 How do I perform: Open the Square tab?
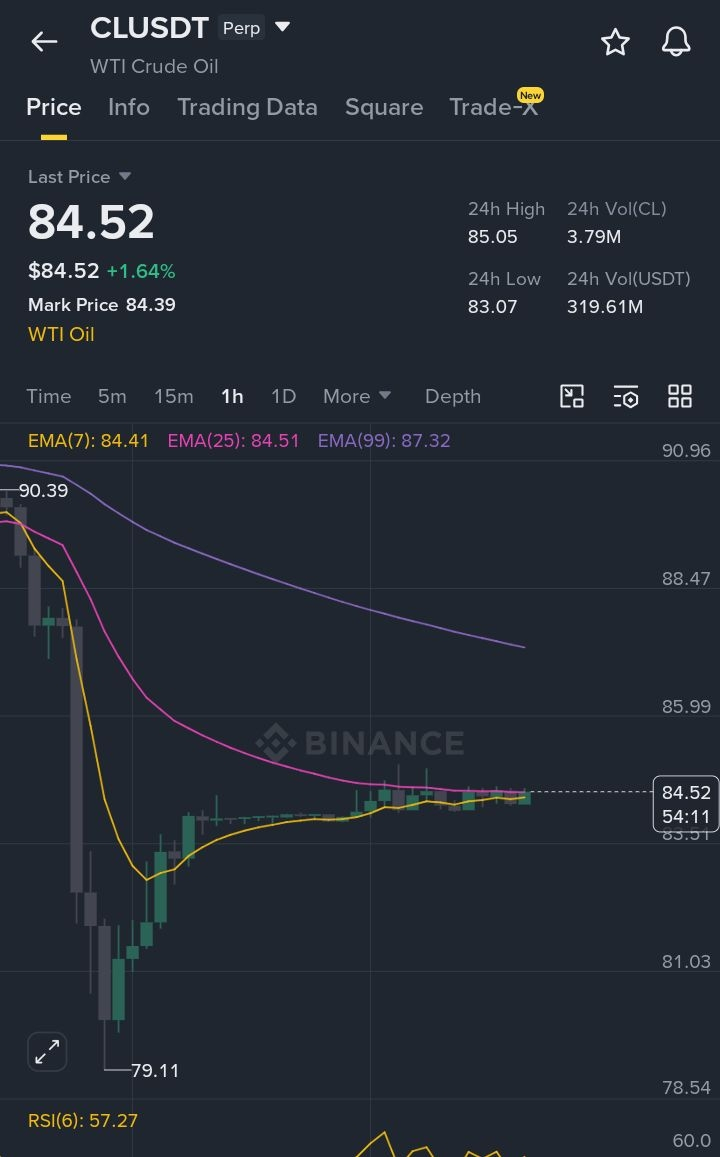(384, 107)
